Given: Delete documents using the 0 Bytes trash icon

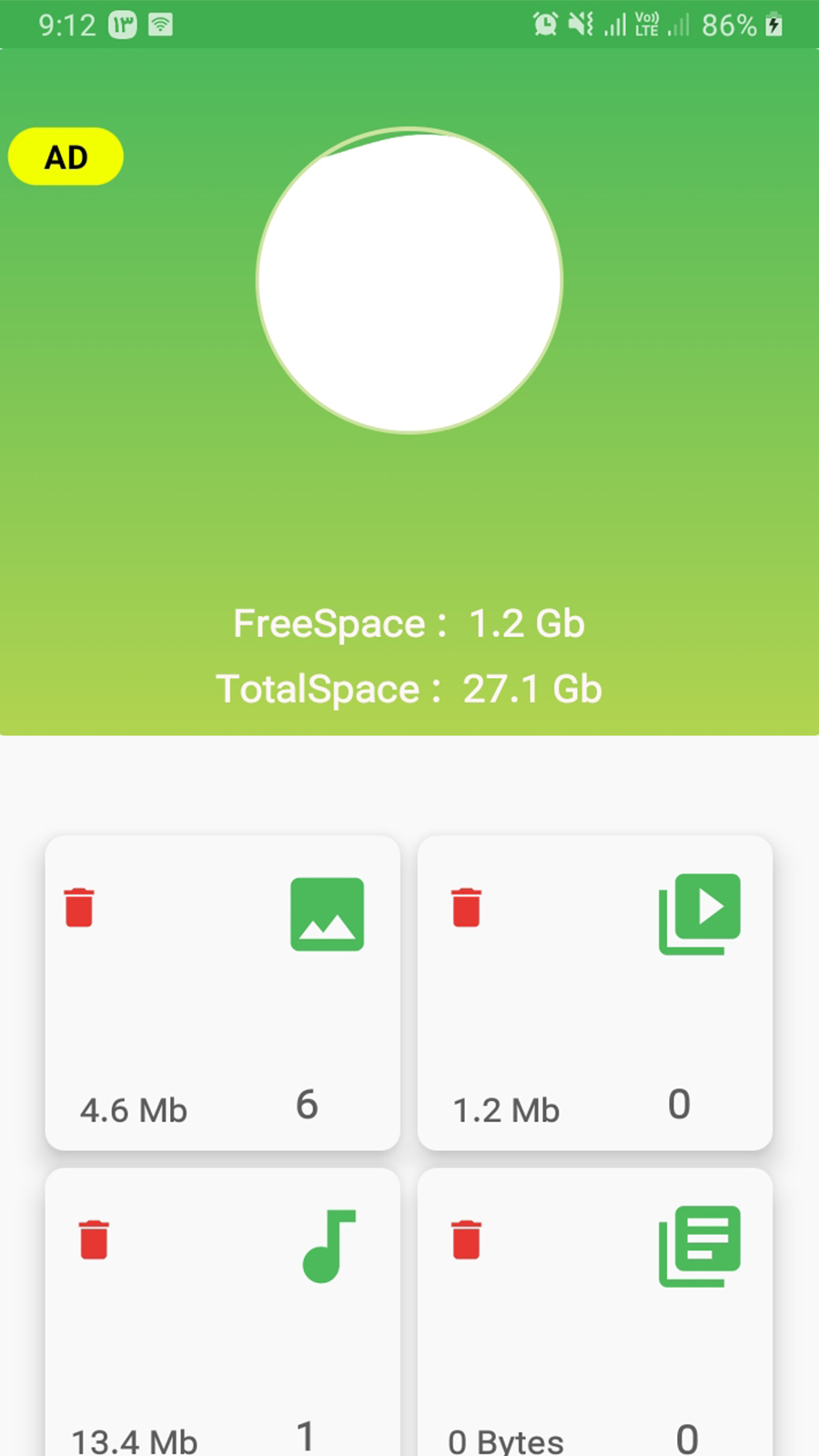Looking at the screenshot, I should coord(466,1239).
